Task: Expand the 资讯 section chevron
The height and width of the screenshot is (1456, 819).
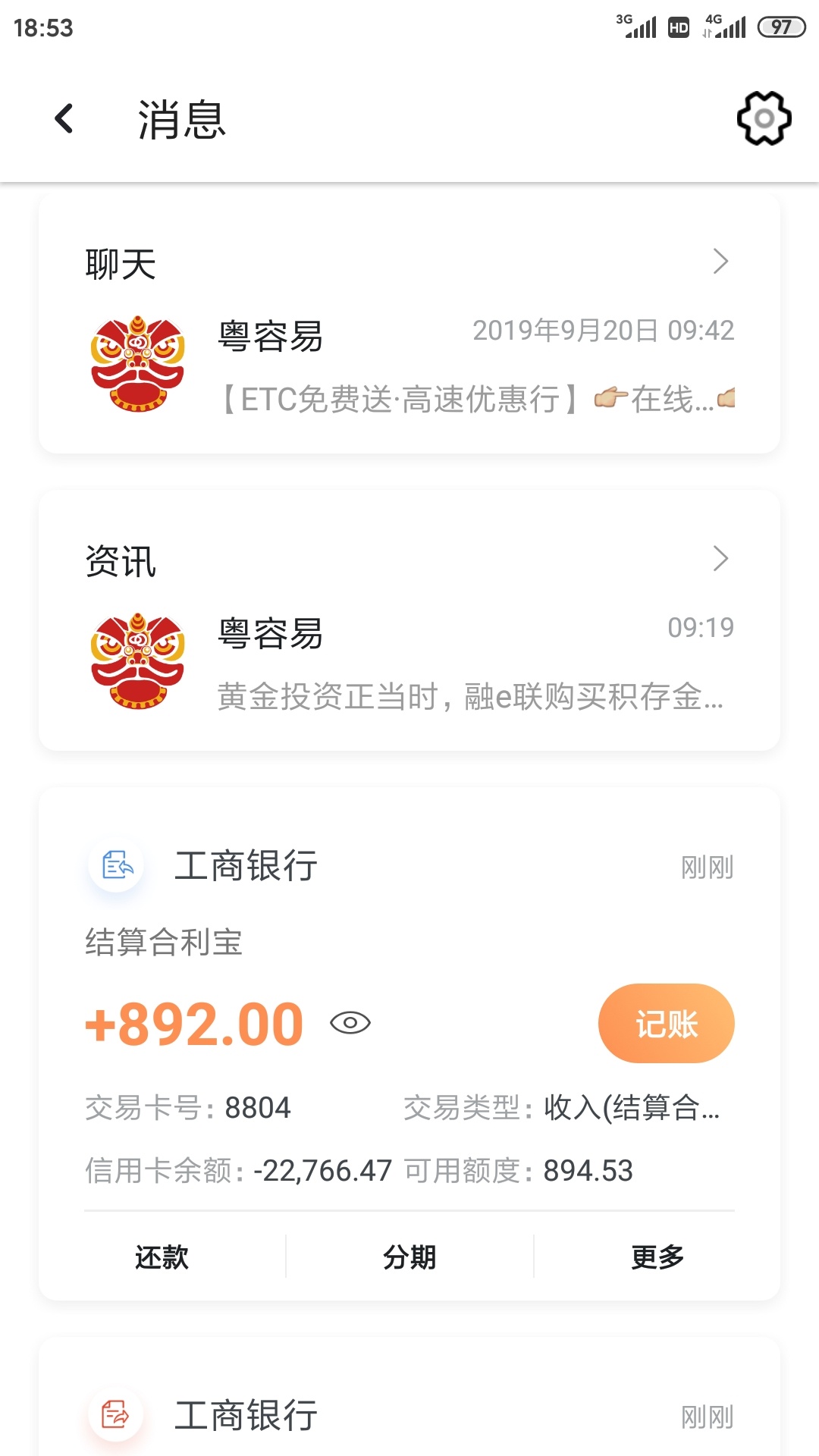Action: pos(720,559)
